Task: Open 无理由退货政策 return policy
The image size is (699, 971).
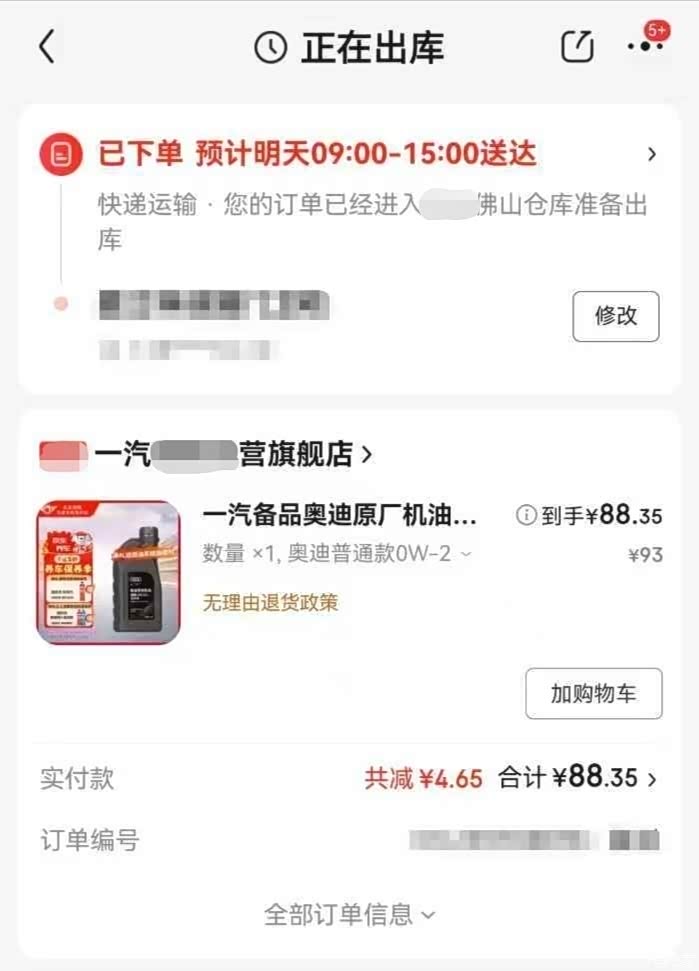Action: click(270, 602)
